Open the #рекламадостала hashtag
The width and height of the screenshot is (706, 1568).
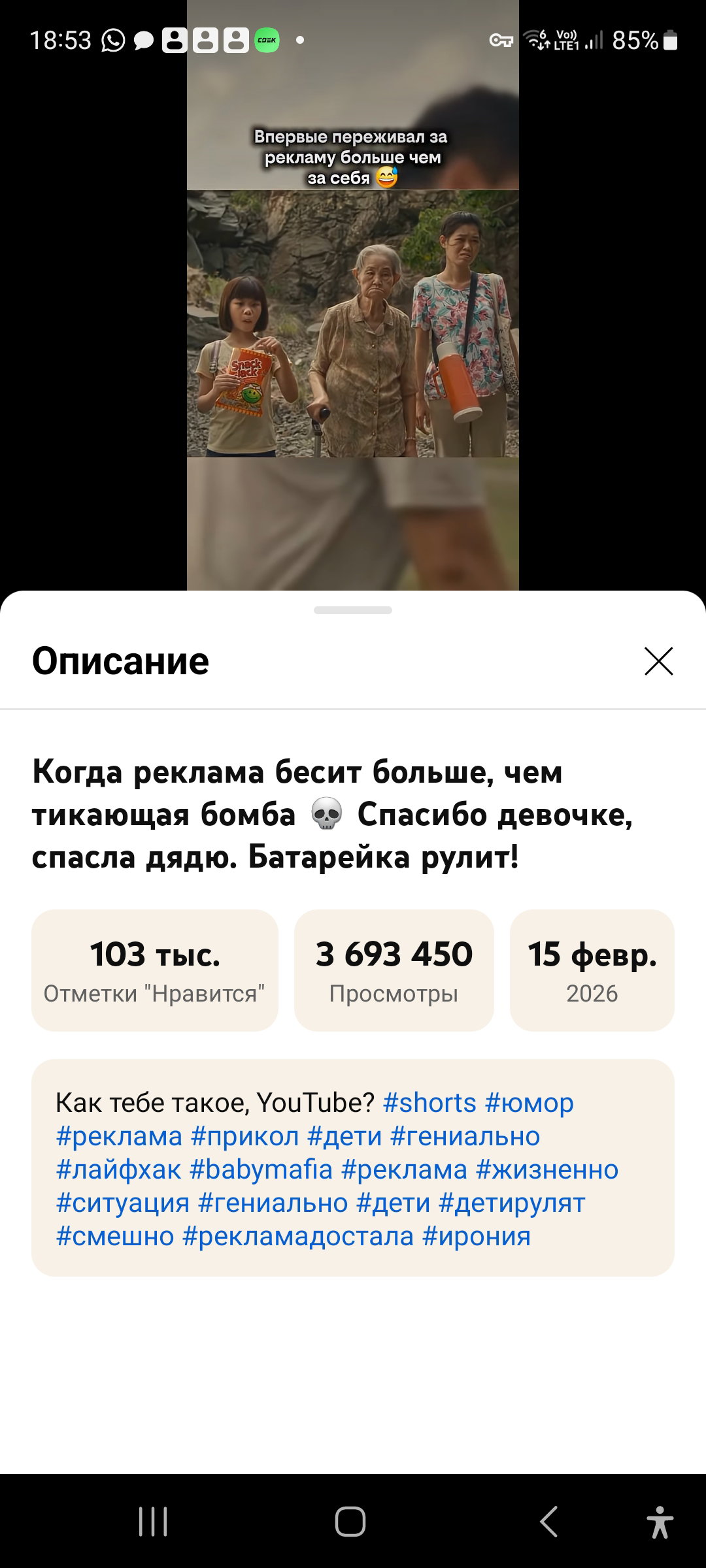pyautogui.click(x=298, y=1236)
